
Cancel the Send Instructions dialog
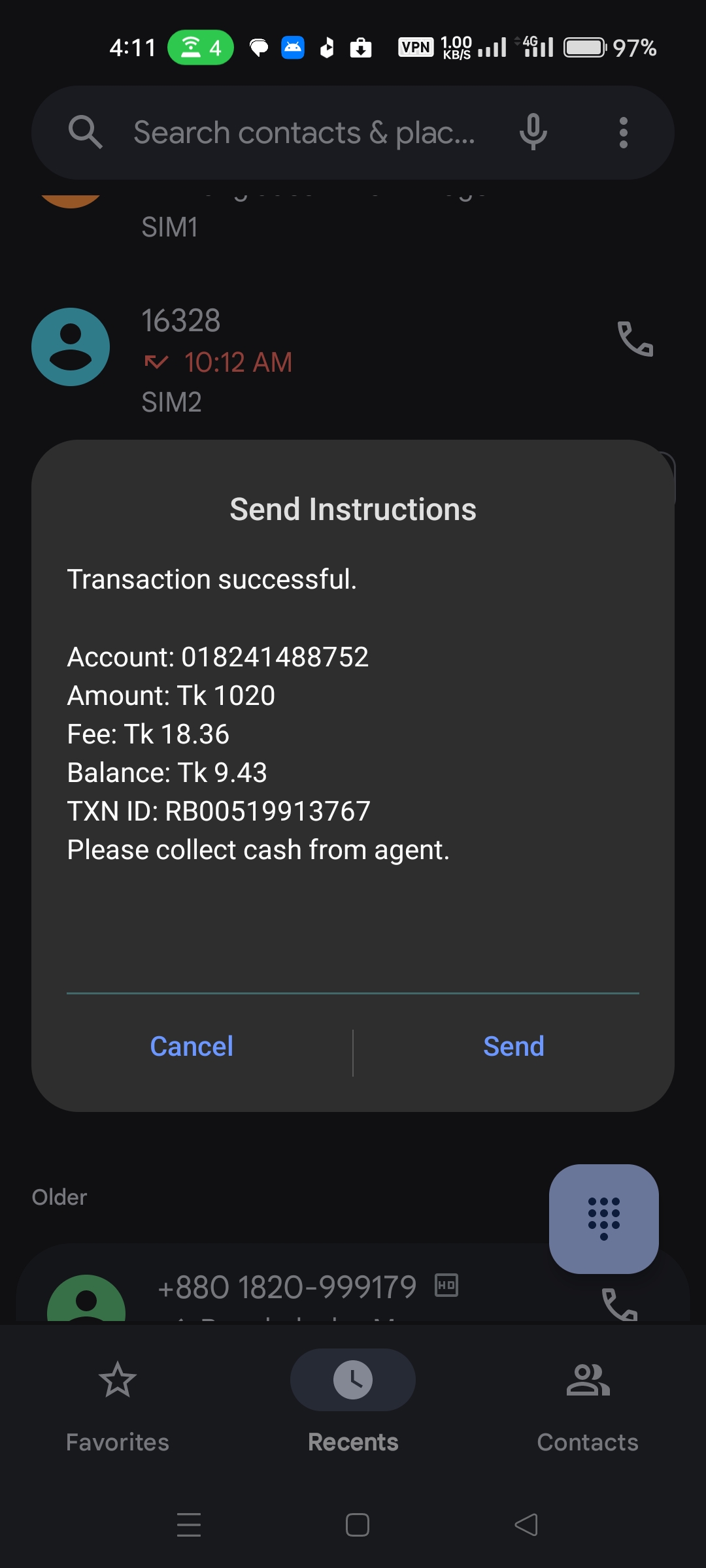tap(191, 1047)
